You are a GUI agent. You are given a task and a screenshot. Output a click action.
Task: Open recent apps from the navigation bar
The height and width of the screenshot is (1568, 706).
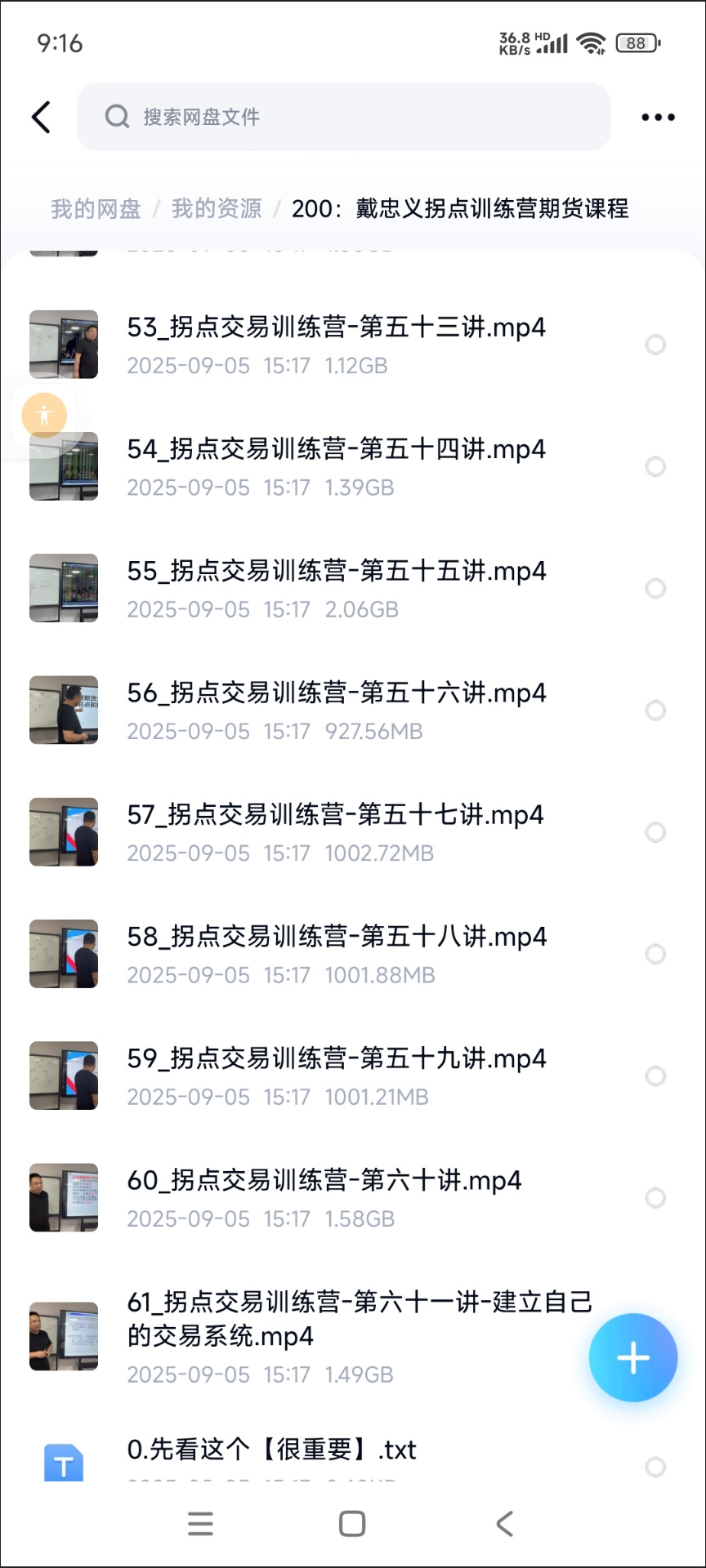tap(200, 1524)
